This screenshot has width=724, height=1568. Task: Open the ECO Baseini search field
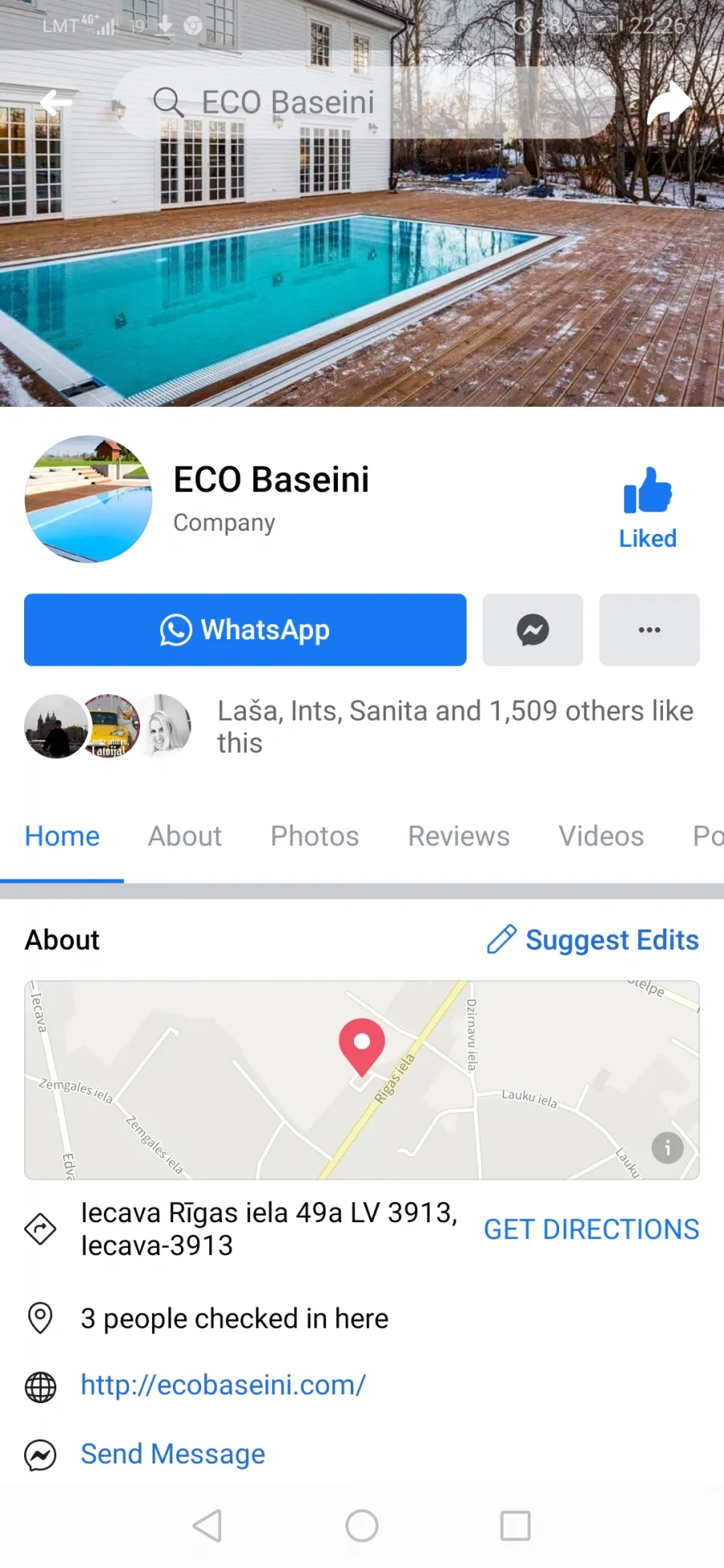pos(362,102)
